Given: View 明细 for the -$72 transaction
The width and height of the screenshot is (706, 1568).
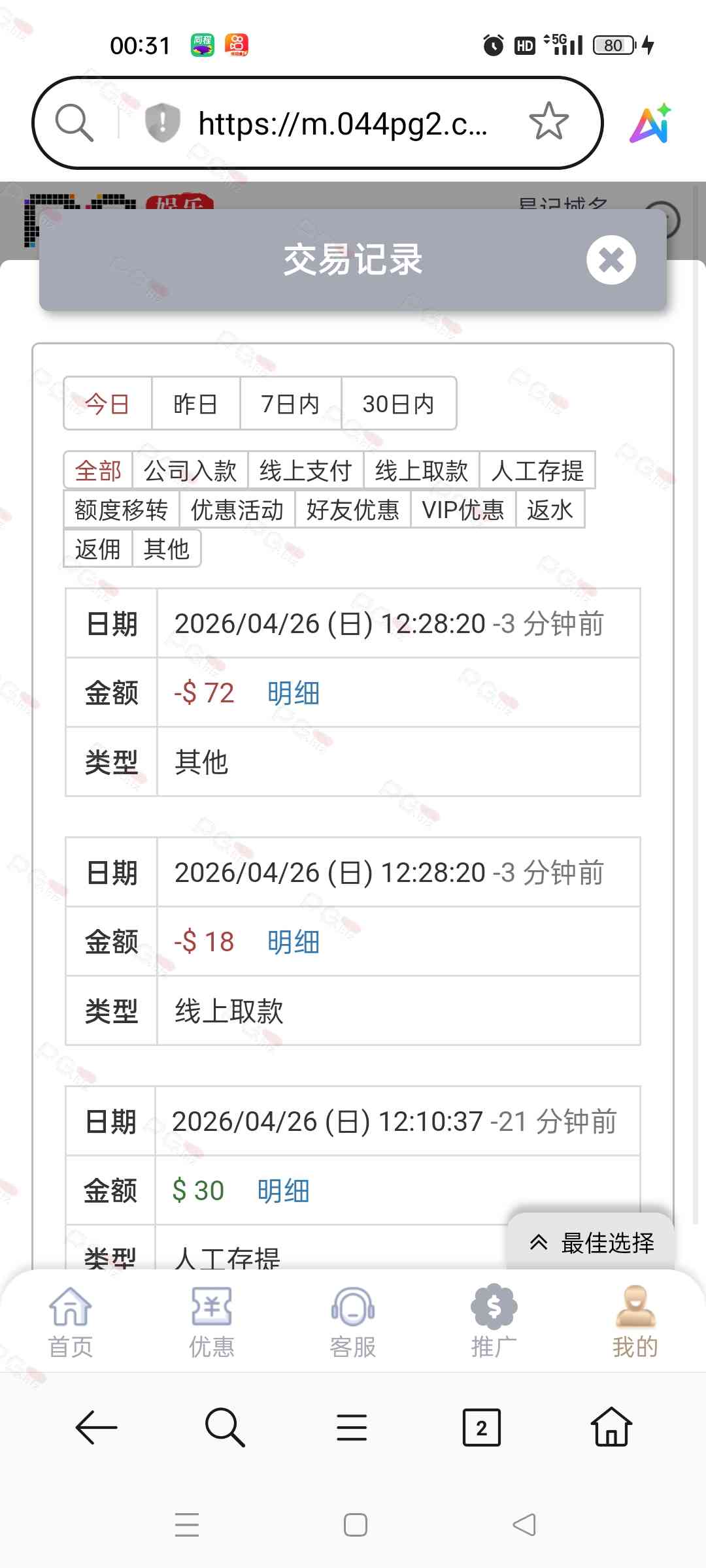Looking at the screenshot, I should click(294, 693).
